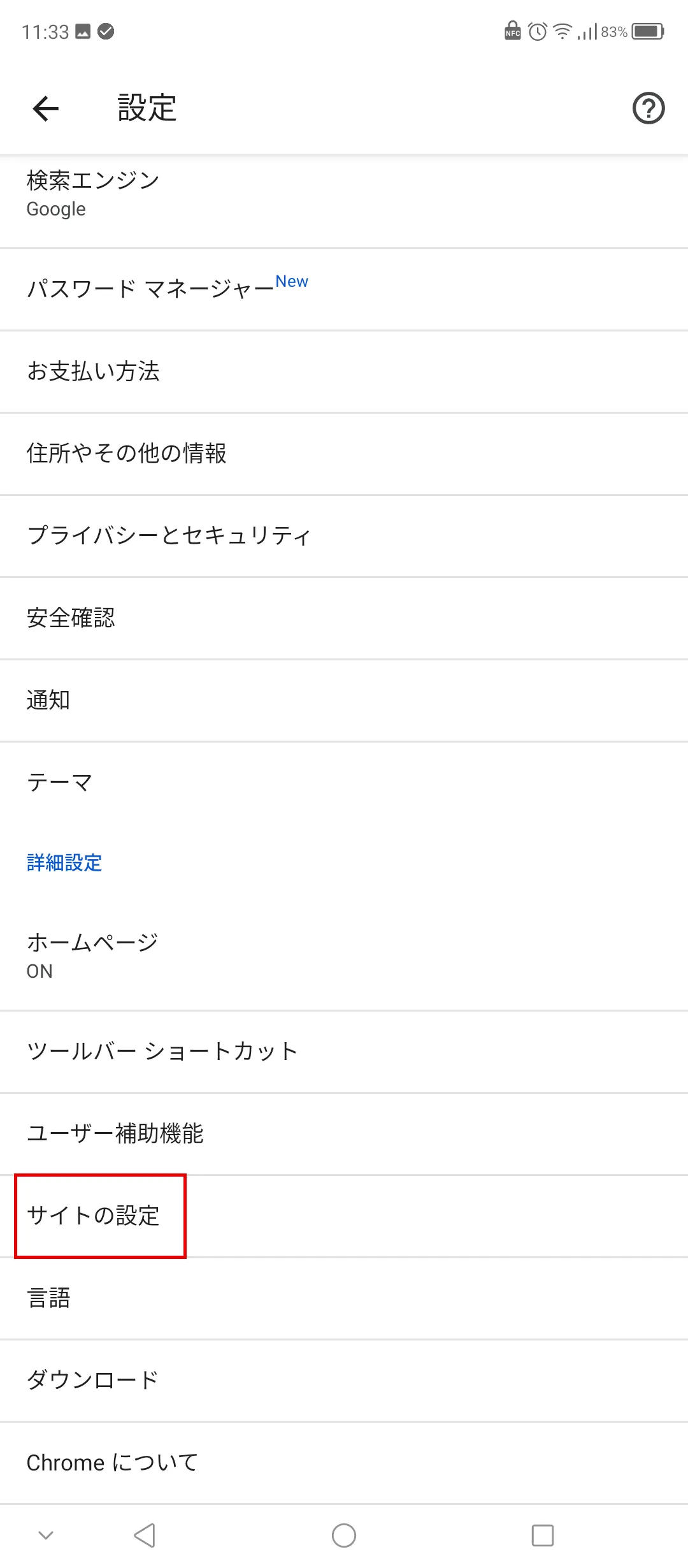Open お支払い方法
The height and width of the screenshot is (1568, 688).
point(93,372)
